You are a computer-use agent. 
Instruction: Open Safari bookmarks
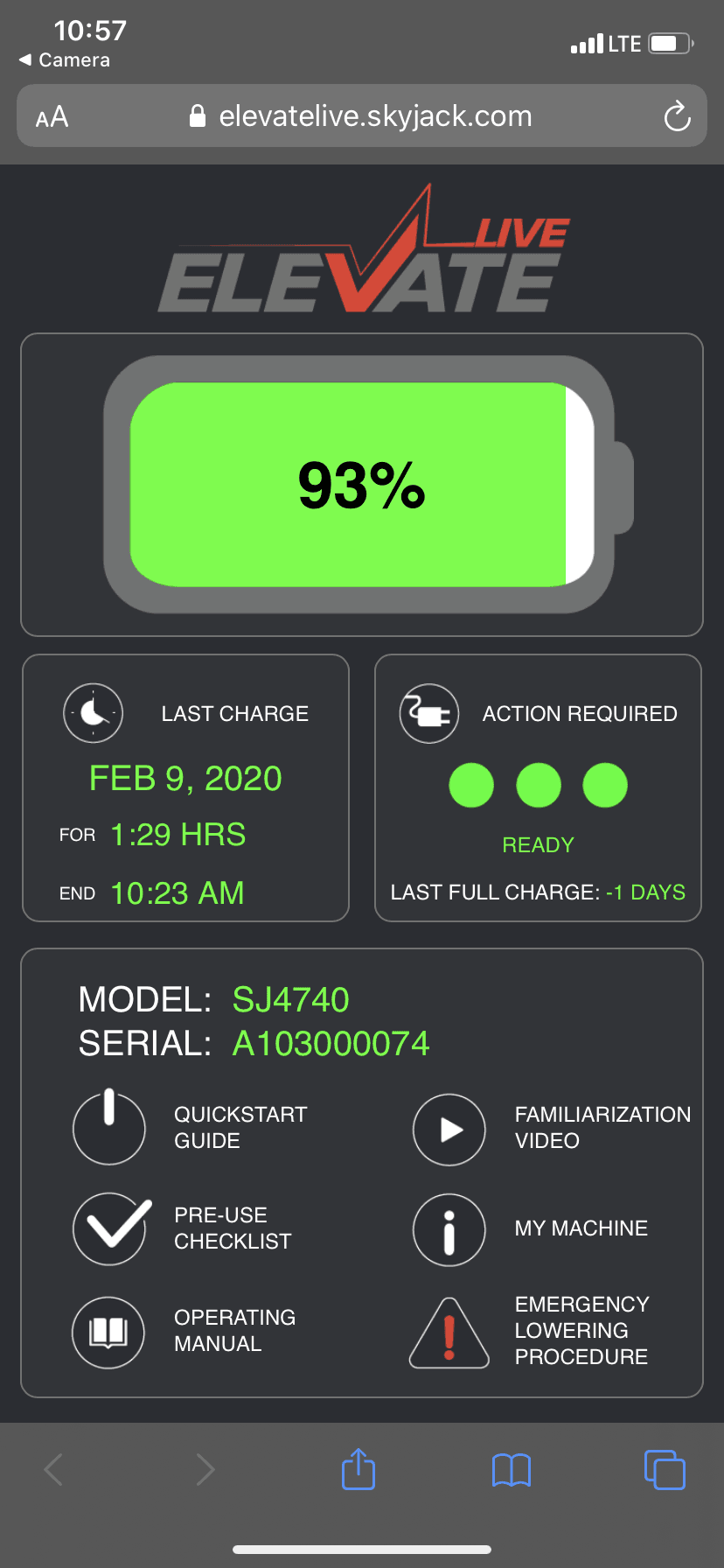[x=512, y=1470]
